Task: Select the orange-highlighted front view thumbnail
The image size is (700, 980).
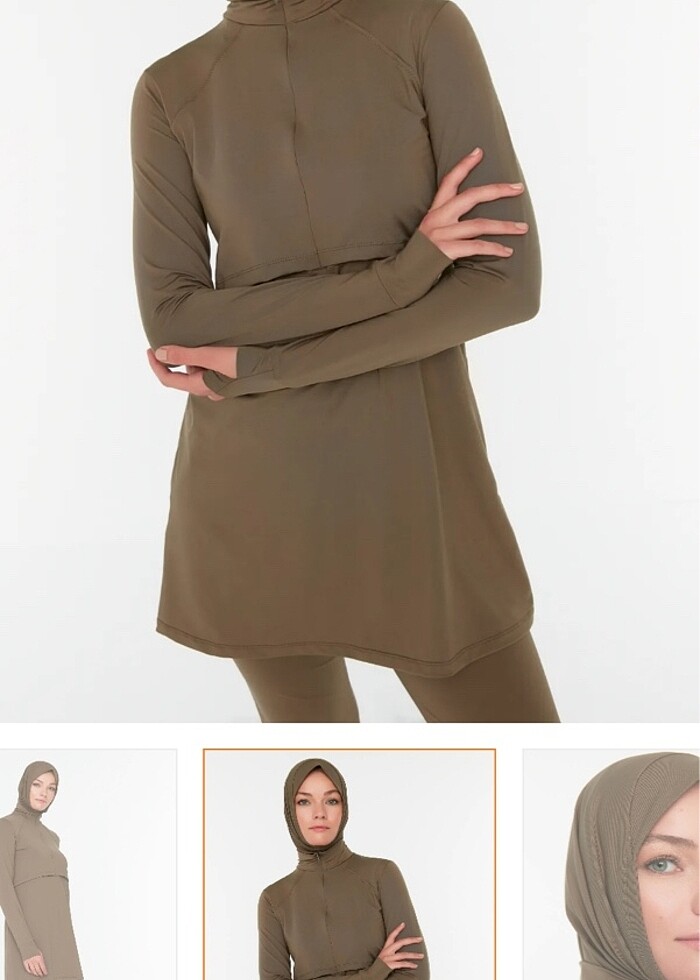Action: click(349, 864)
